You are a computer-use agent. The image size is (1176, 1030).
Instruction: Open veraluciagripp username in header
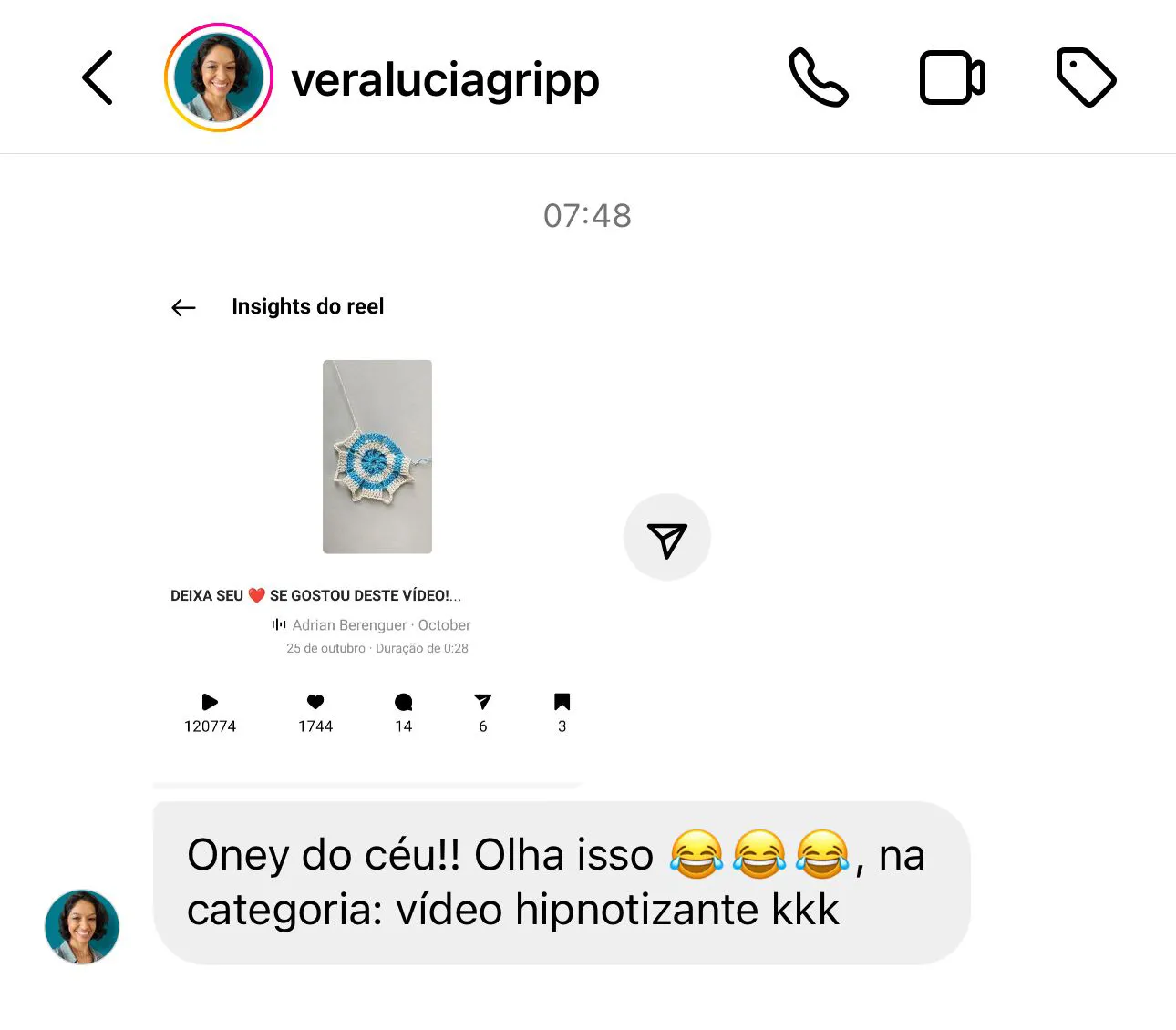tap(445, 80)
